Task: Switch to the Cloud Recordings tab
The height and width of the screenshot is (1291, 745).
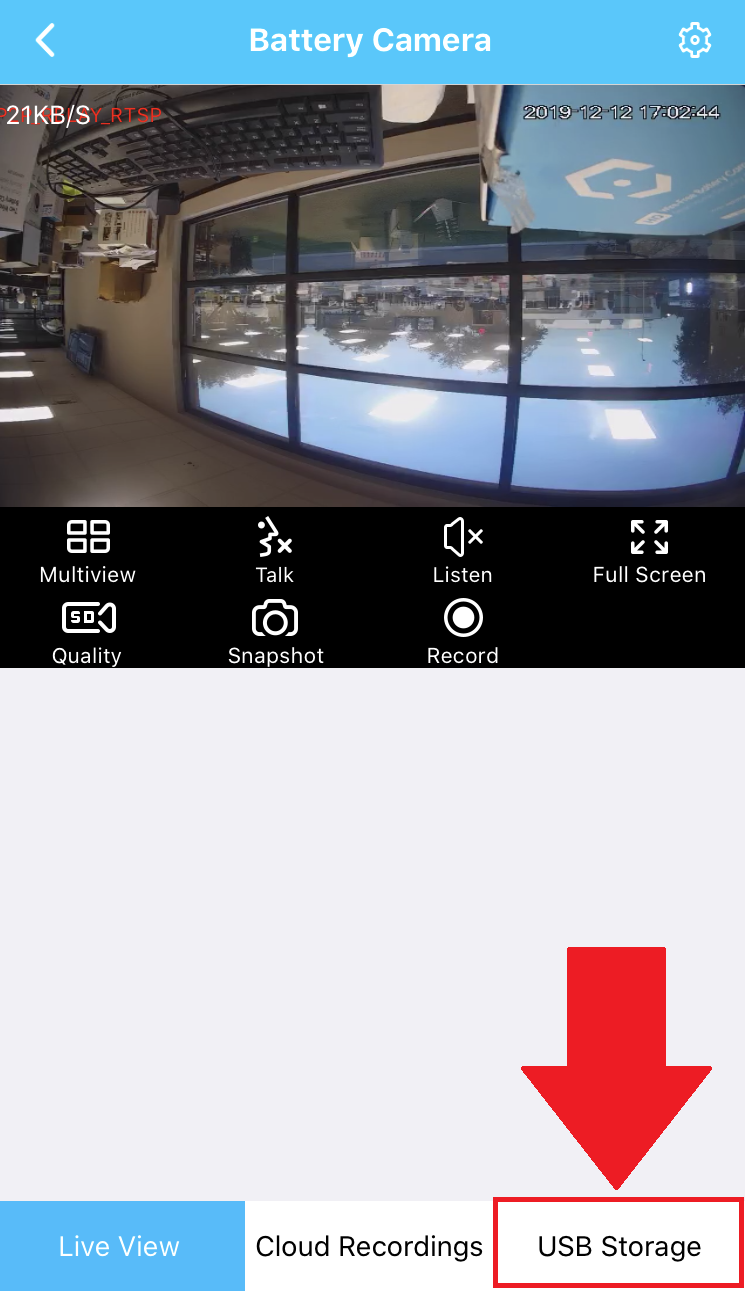Action: (x=369, y=1246)
